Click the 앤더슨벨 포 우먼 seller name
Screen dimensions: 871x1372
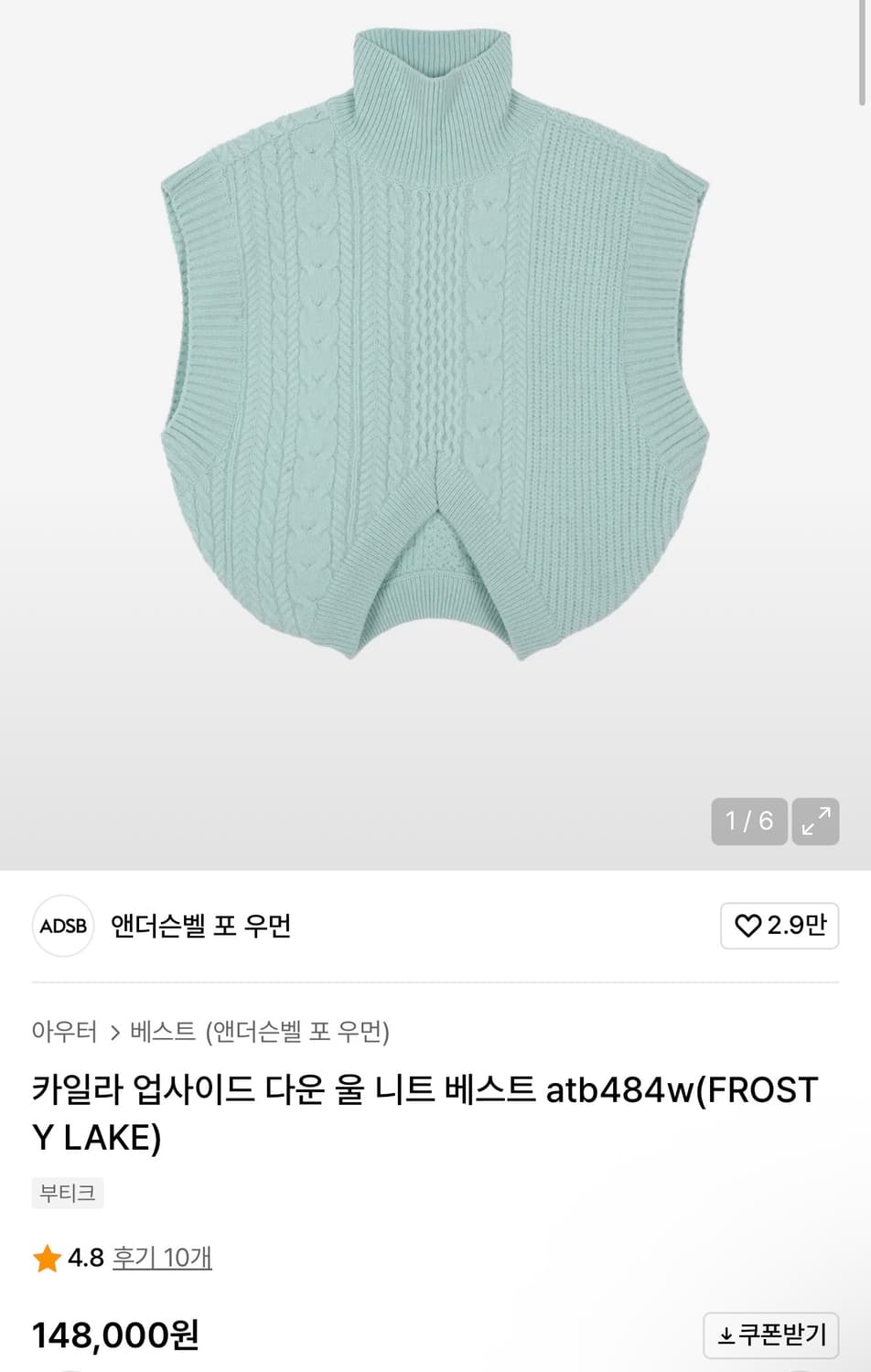199,925
